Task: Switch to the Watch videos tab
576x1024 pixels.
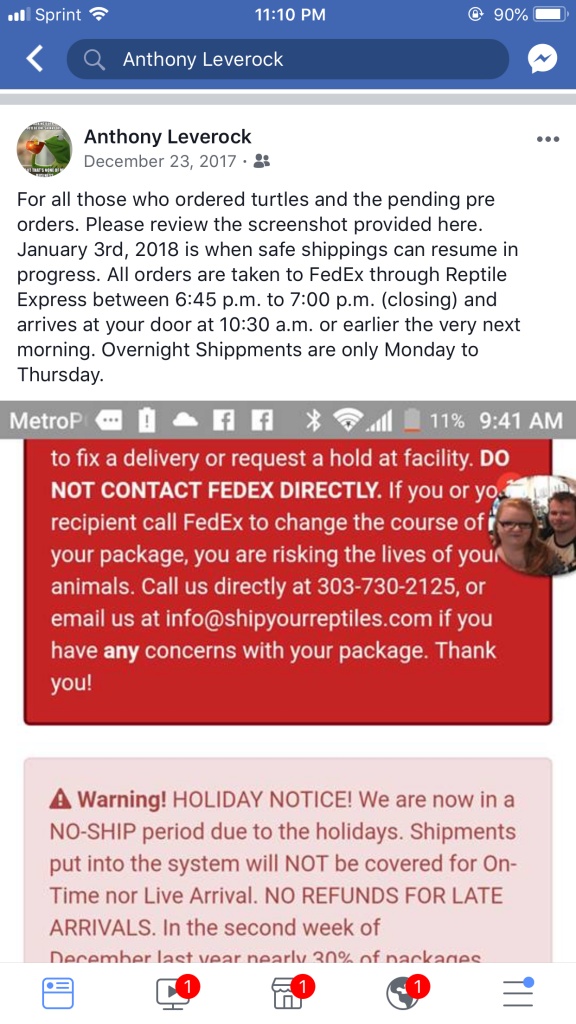Action: 174,993
